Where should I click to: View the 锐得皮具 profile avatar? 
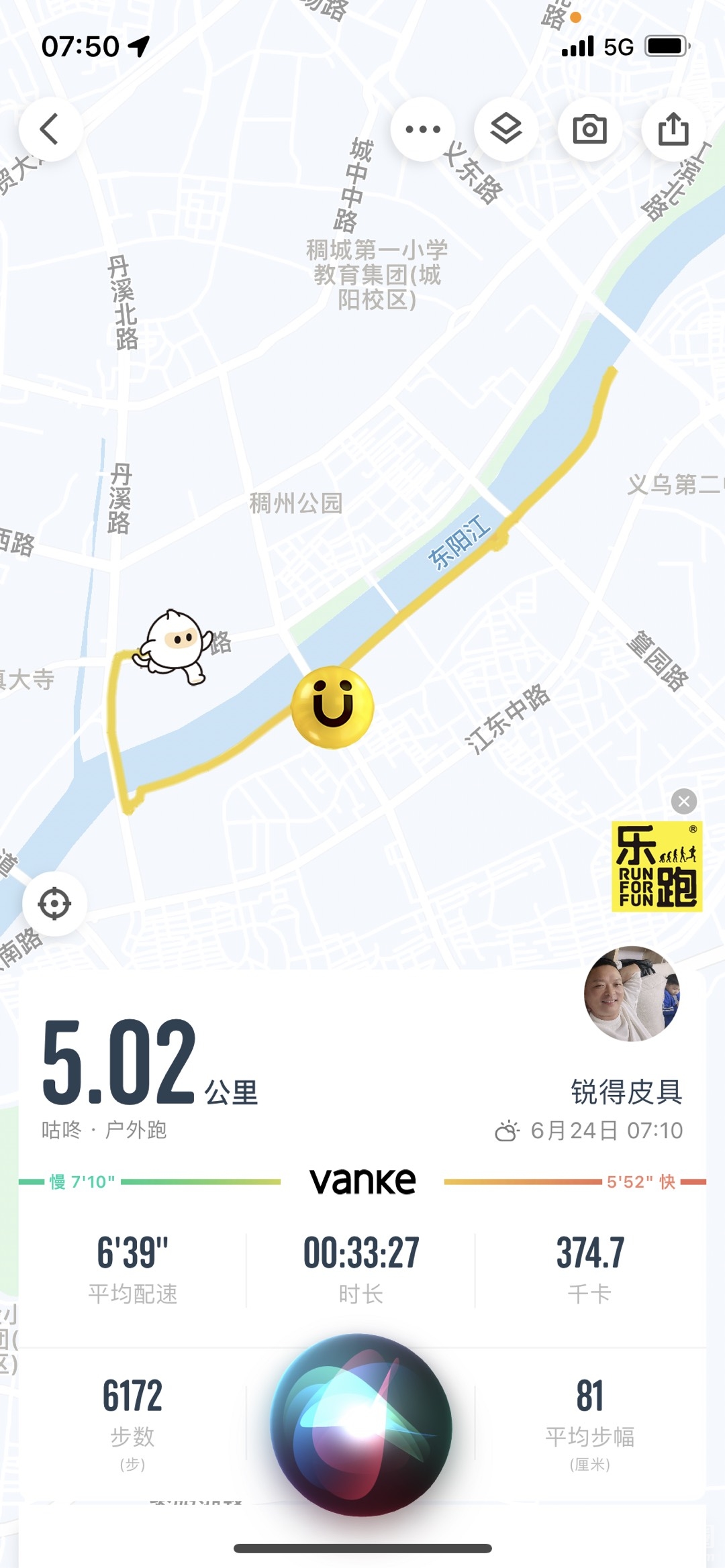pos(632,994)
